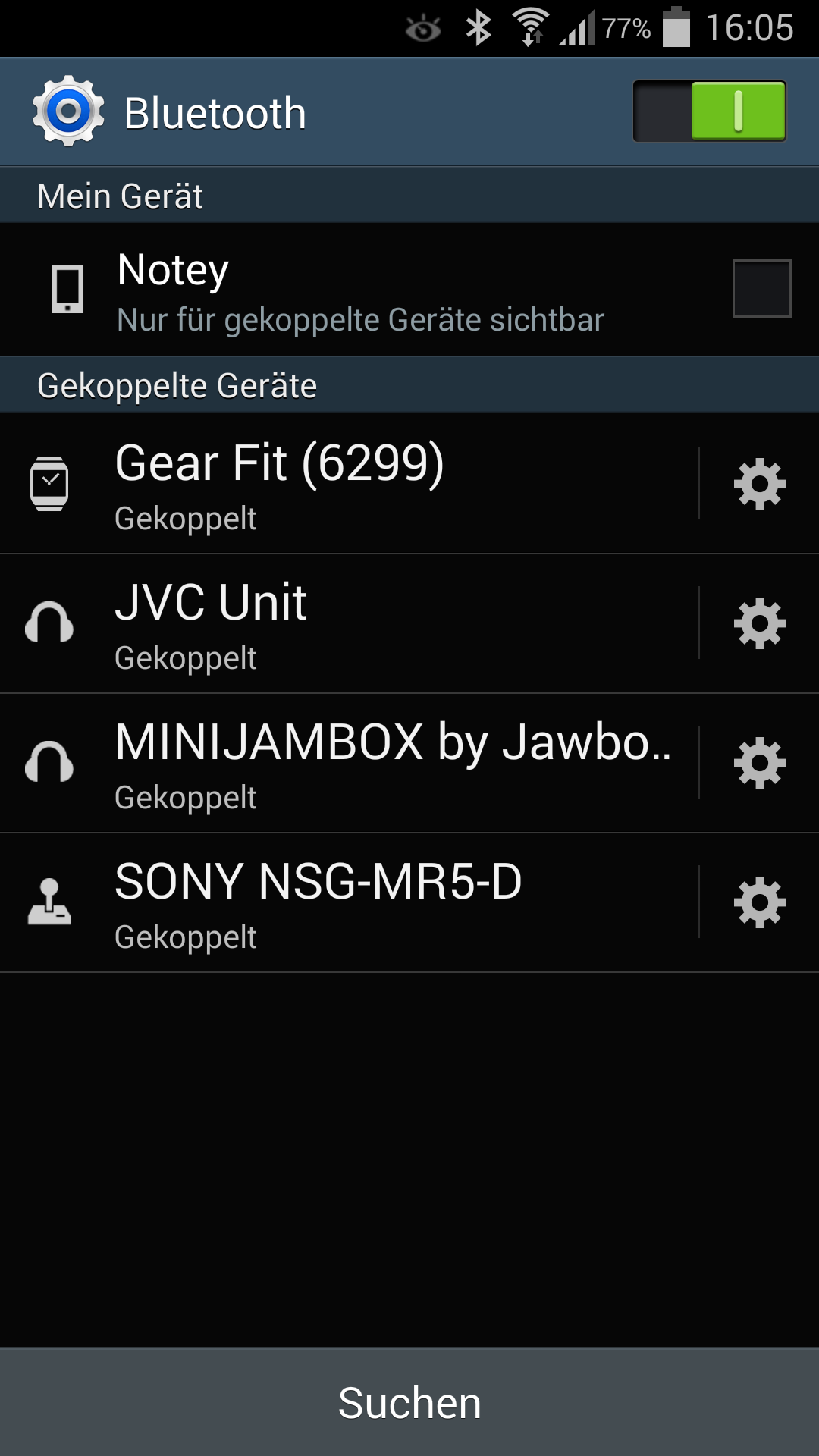819x1456 pixels.
Task: Select the MINIJAMBOX by Jawbone device
Action: (349, 763)
